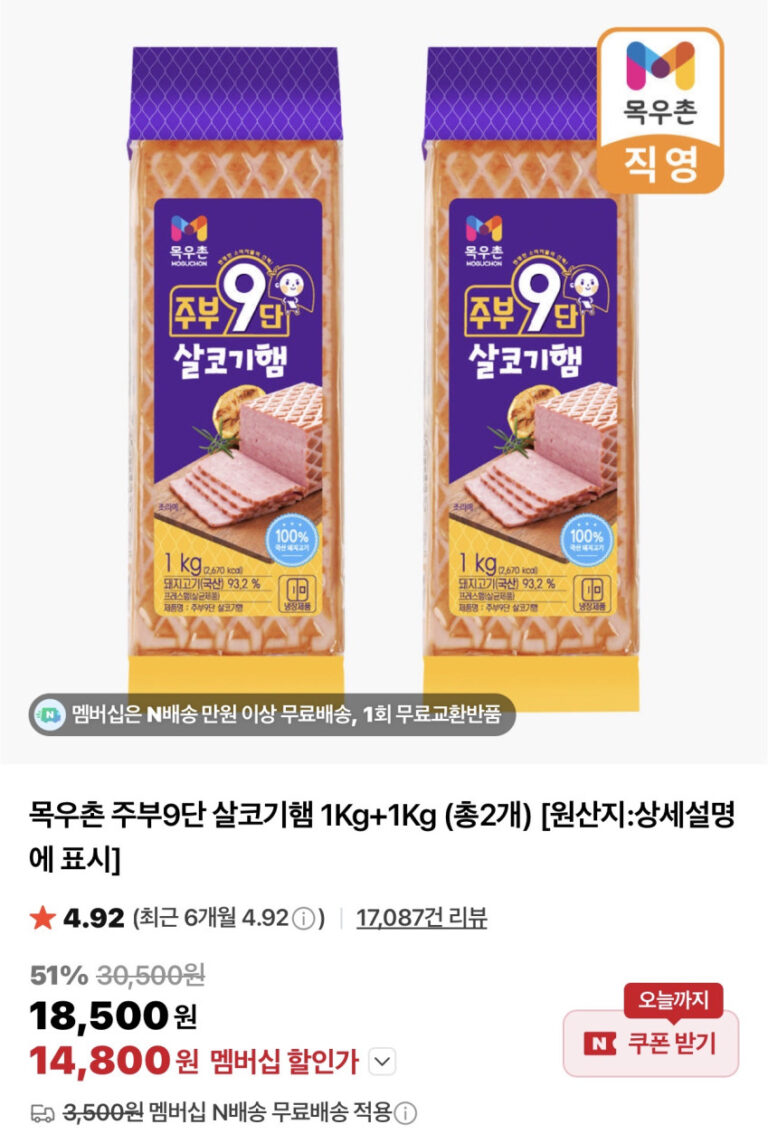Viewport: 768px width, 1143px height.
Task: Tap the 쿠폰 받기 button
Action: pos(651,1044)
